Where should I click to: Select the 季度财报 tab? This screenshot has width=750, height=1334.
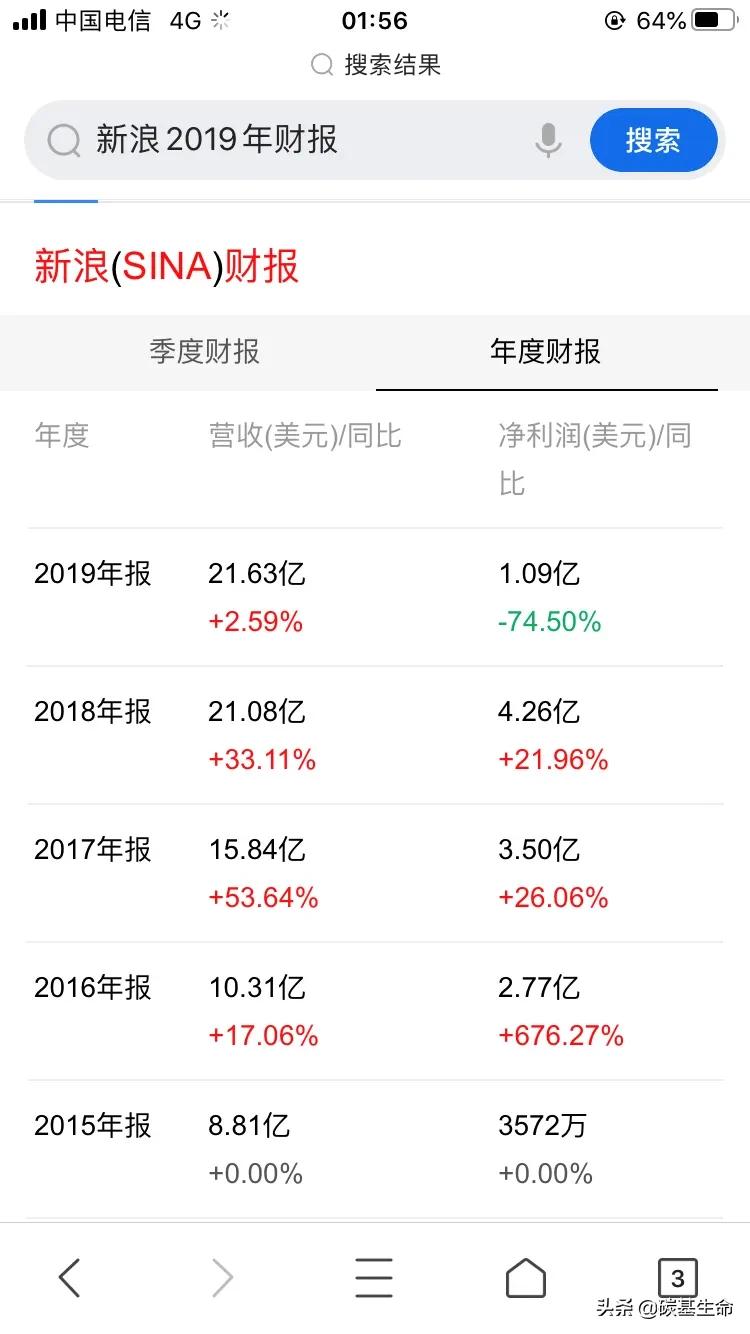(x=204, y=353)
